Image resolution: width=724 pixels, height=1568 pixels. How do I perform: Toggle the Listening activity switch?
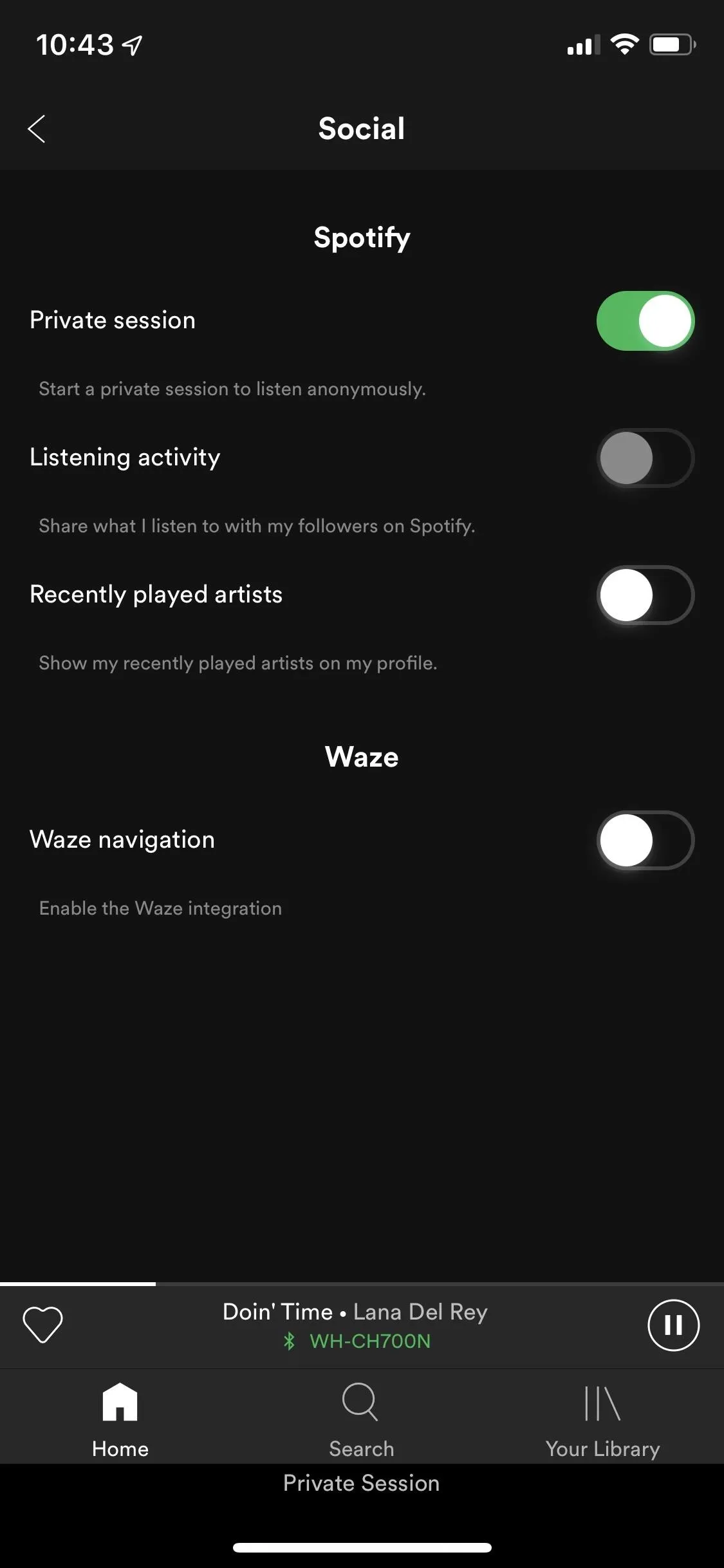click(x=645, y=458)
